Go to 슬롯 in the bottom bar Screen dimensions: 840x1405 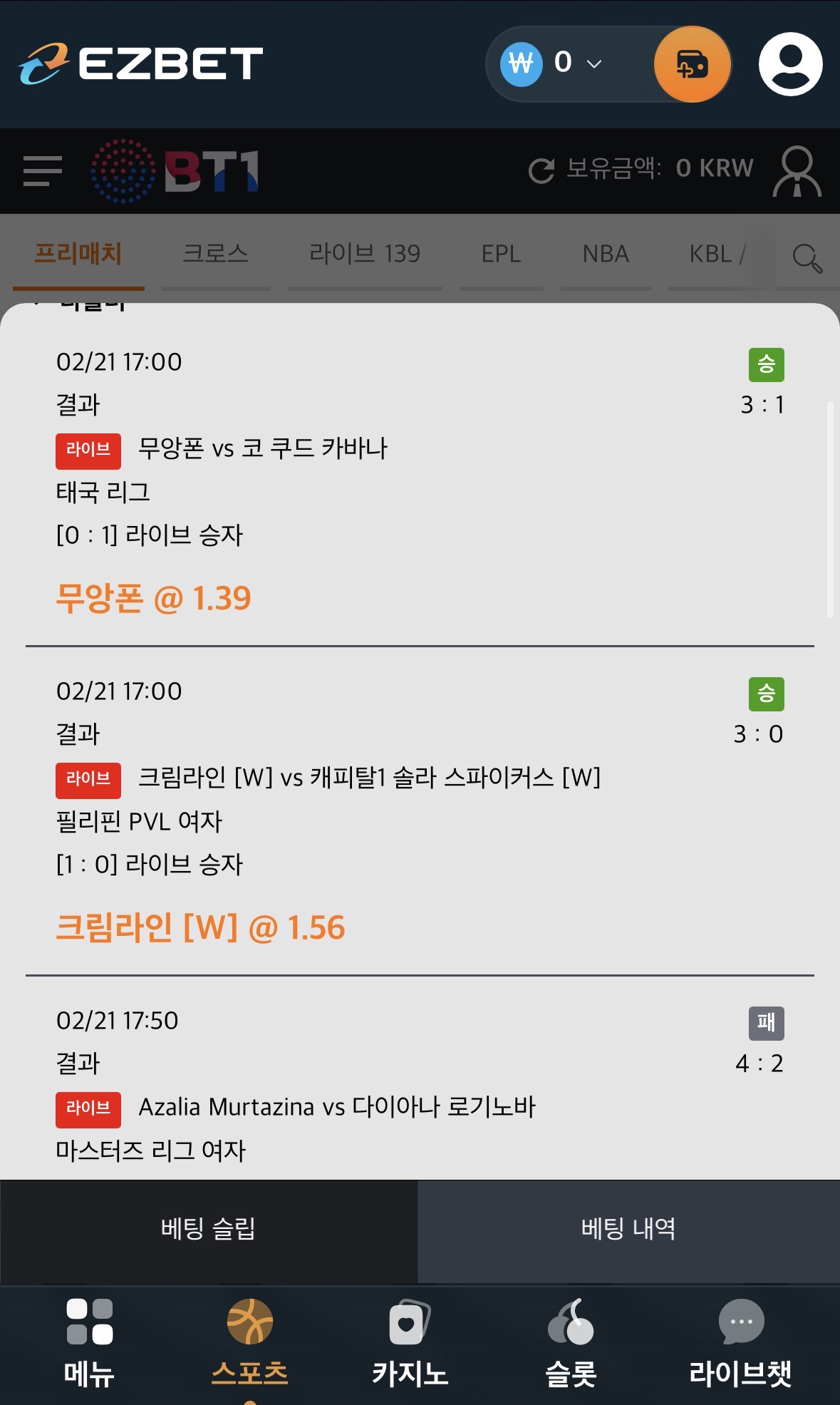point(571,1342)
